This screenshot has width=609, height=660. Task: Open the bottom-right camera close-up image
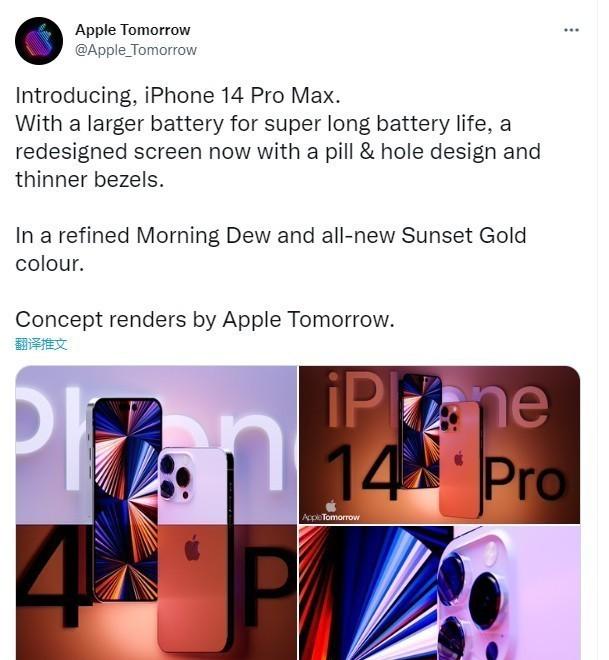coord(439,590)
